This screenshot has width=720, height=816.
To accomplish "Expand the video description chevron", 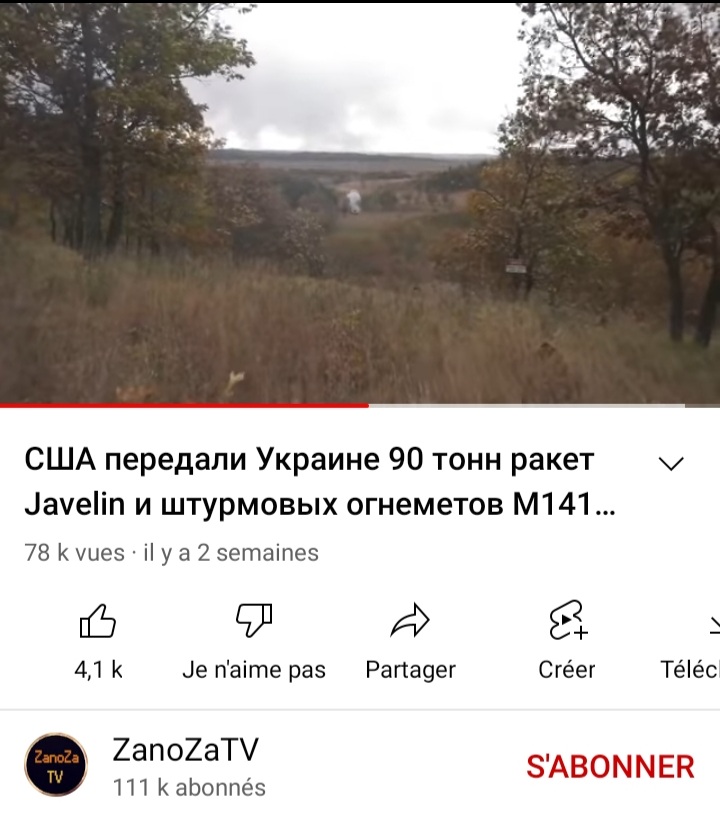I will 672,464.
